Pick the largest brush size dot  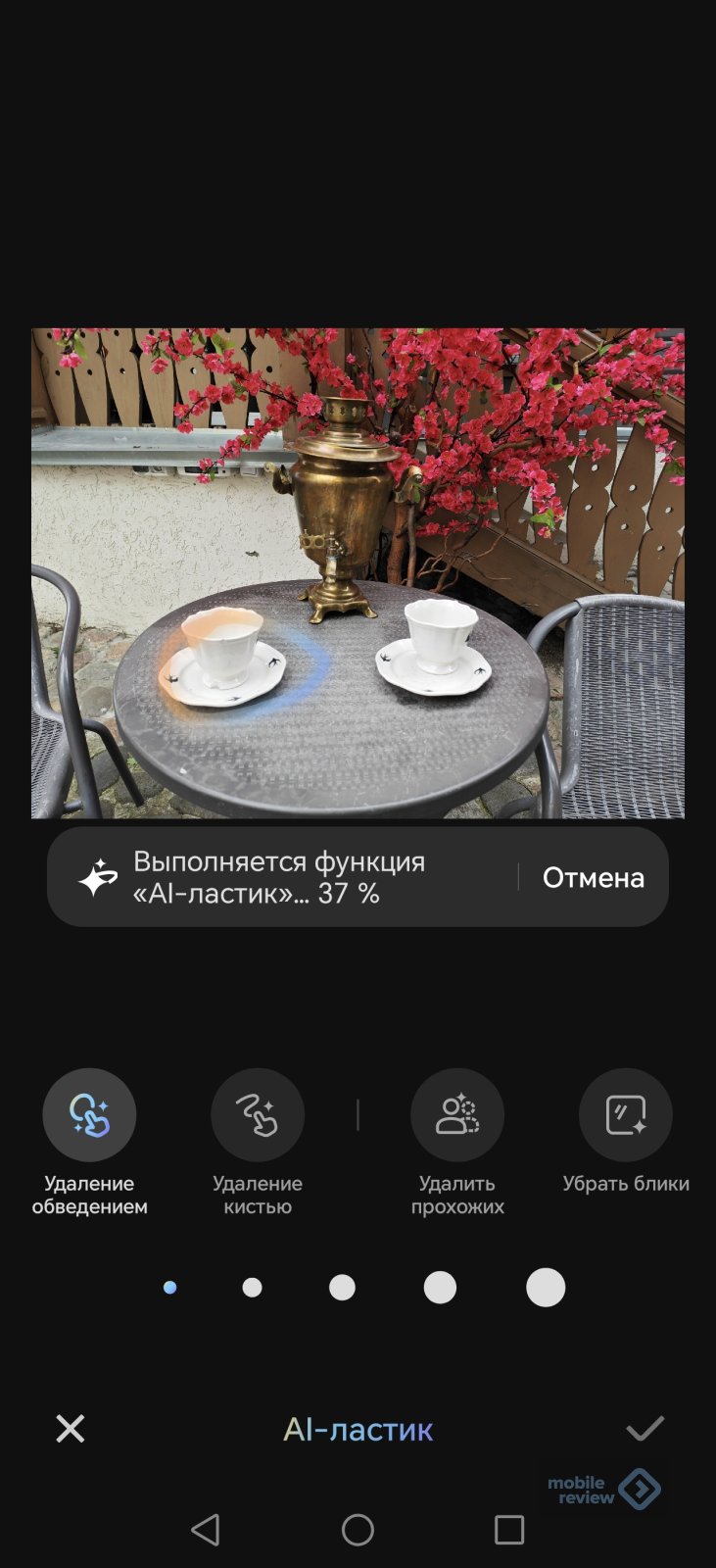(546, 1287)
